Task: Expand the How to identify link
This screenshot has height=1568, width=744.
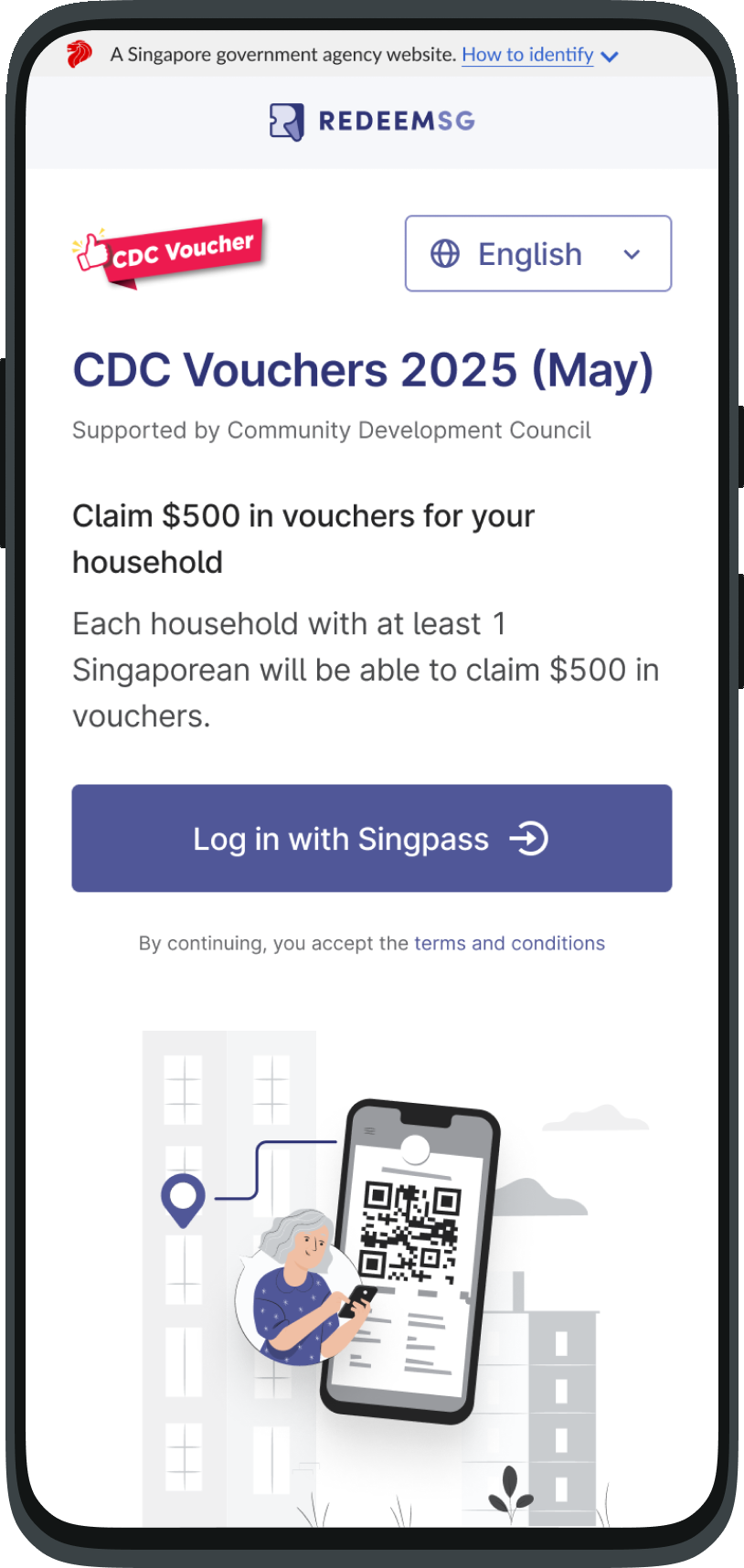Action: [x=538, y=55]
